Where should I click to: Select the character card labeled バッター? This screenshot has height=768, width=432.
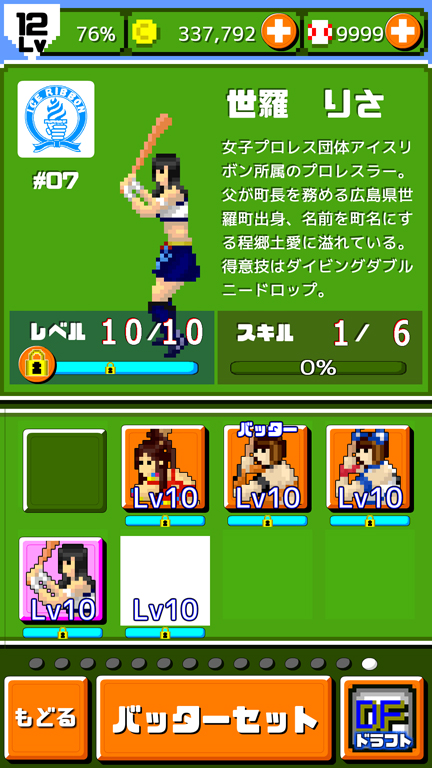point(267,469)
